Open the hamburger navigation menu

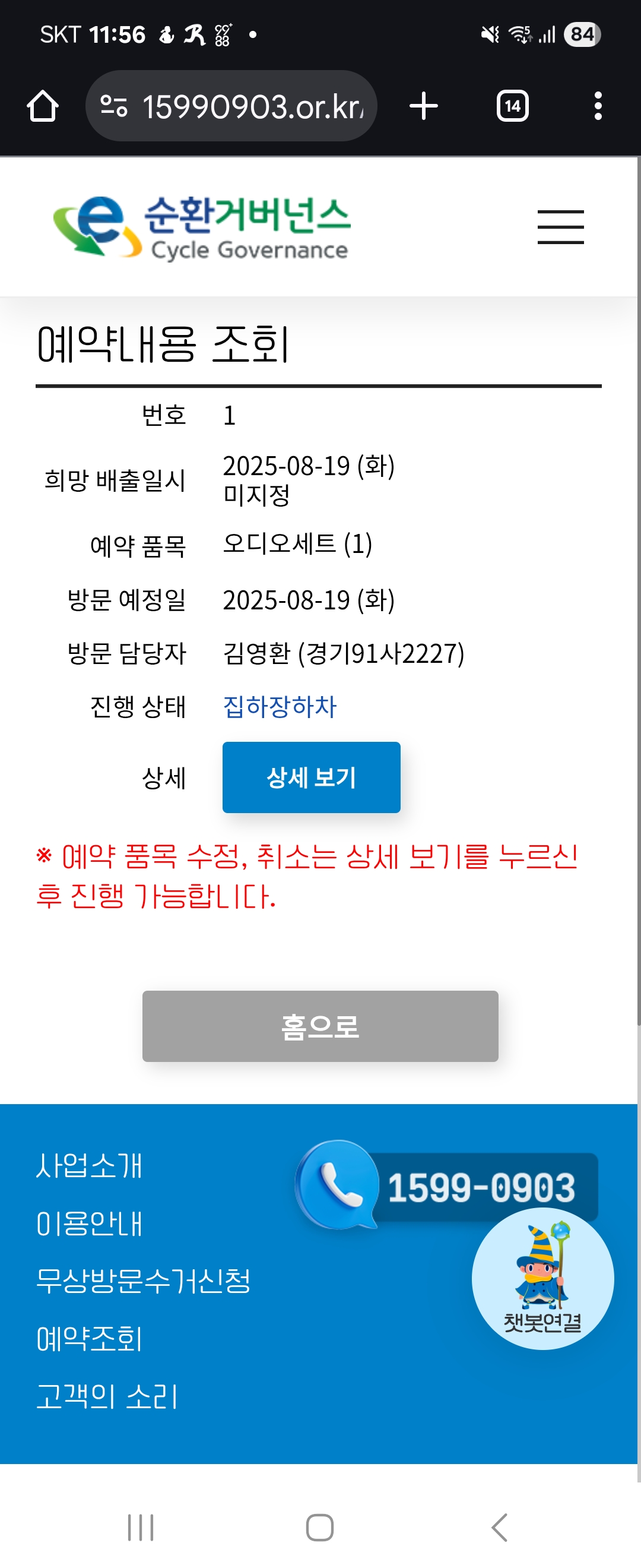[560, 227]
